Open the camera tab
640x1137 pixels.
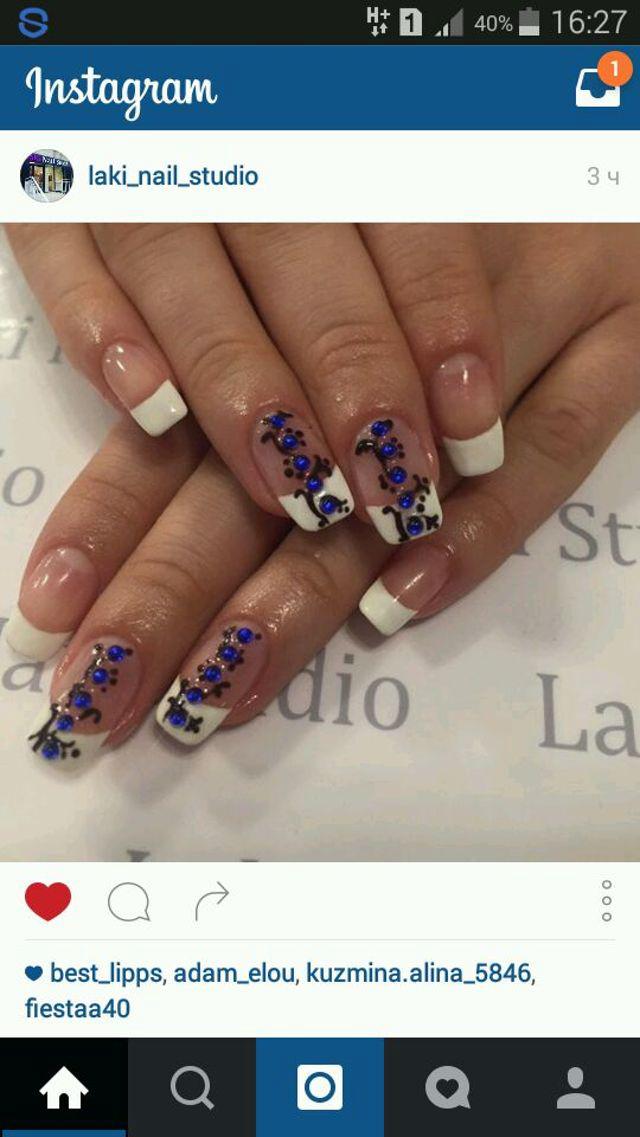pyautogui.click(x=320, y=1088)
